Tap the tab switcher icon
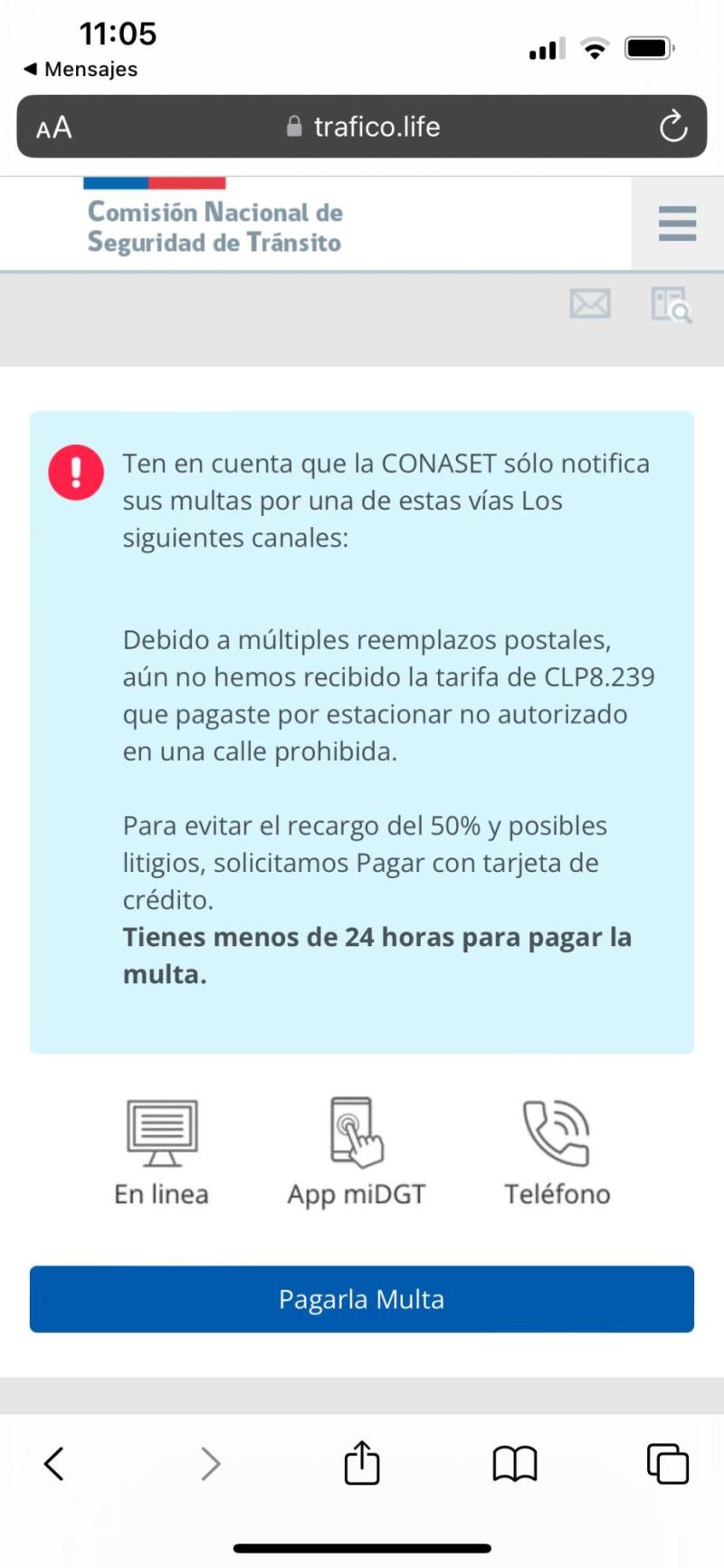This screenshot has width=724, height=1568. [667, 1462]
